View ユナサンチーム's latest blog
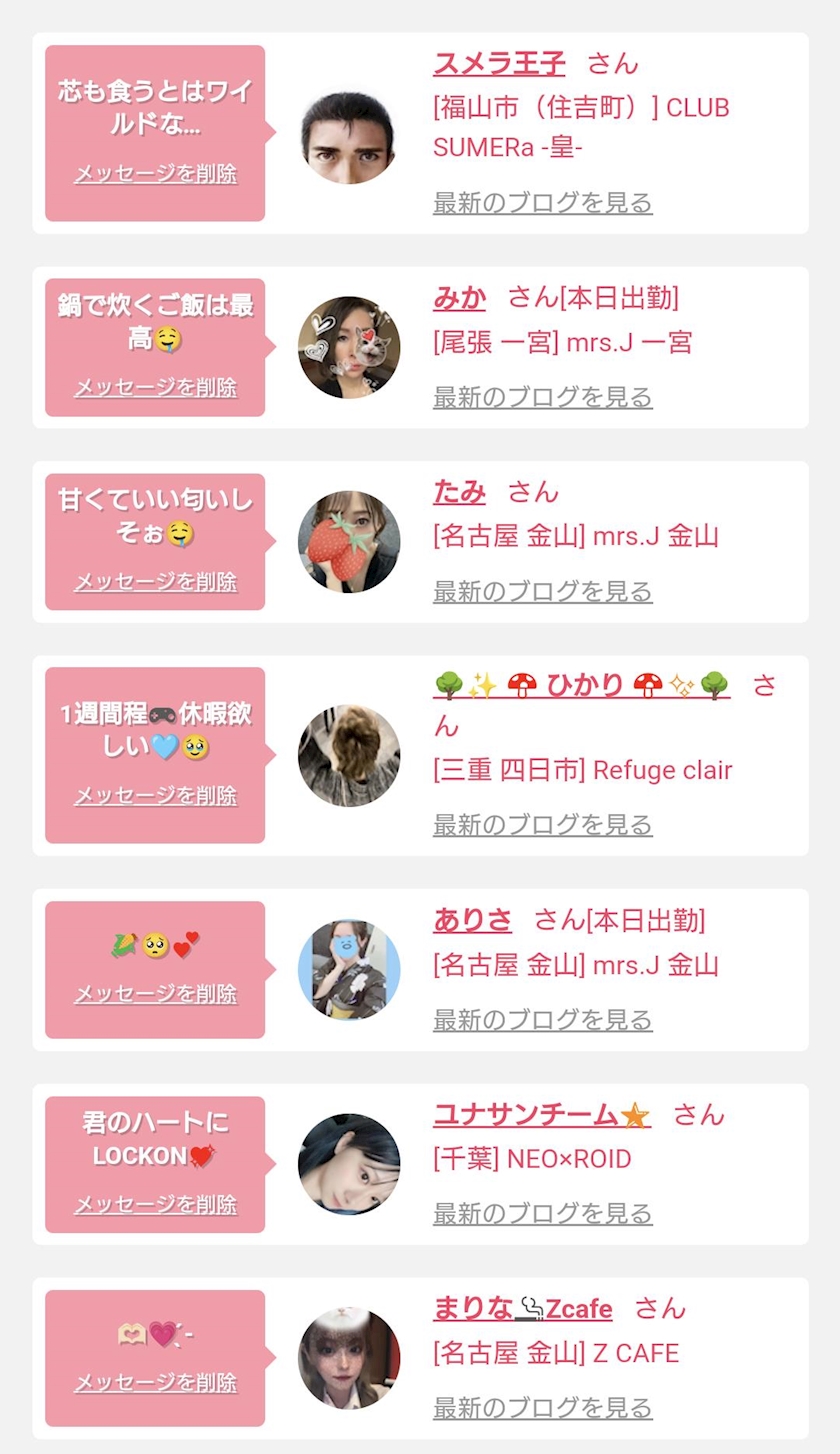 click(x=542, y=1213)
